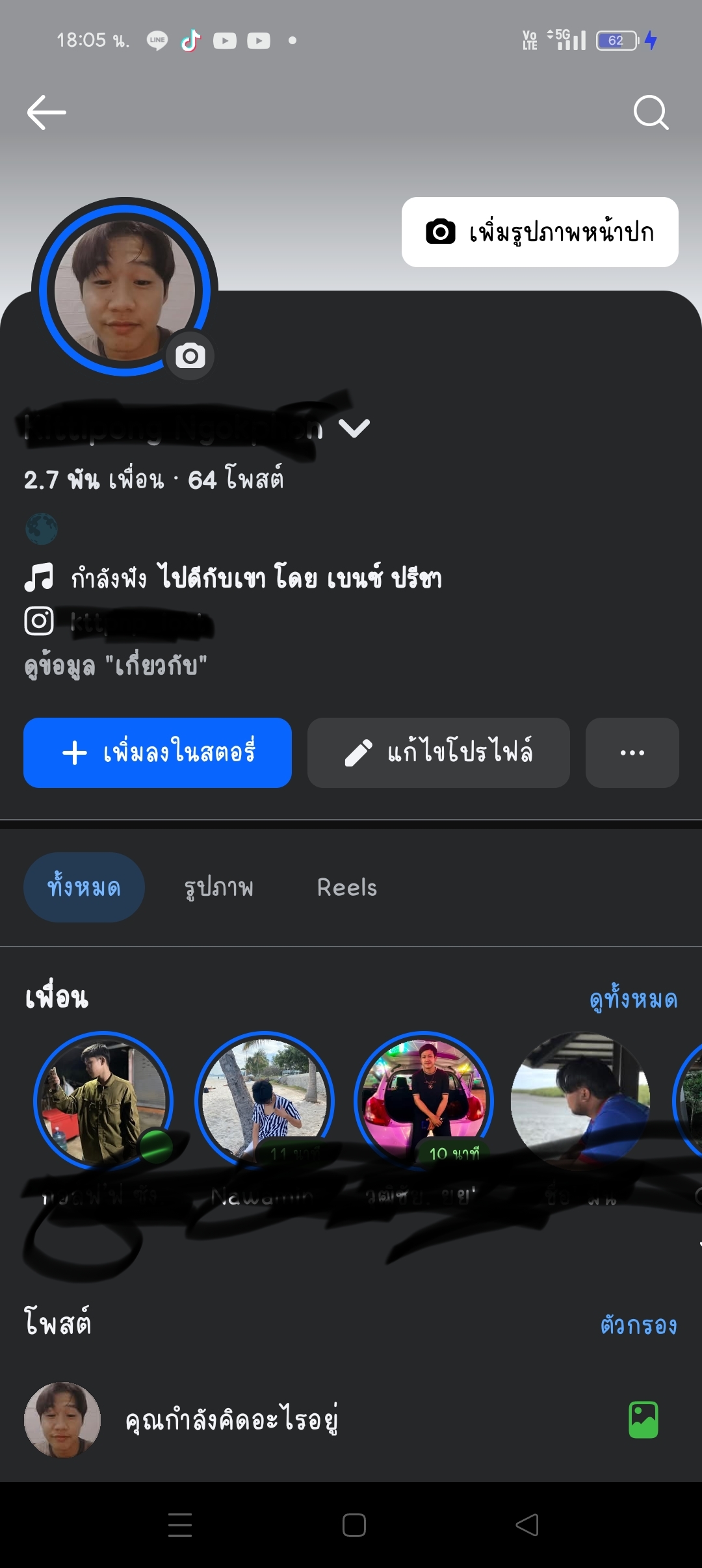
Task: Switch to the Reels tab
Action: click(347, 887)
